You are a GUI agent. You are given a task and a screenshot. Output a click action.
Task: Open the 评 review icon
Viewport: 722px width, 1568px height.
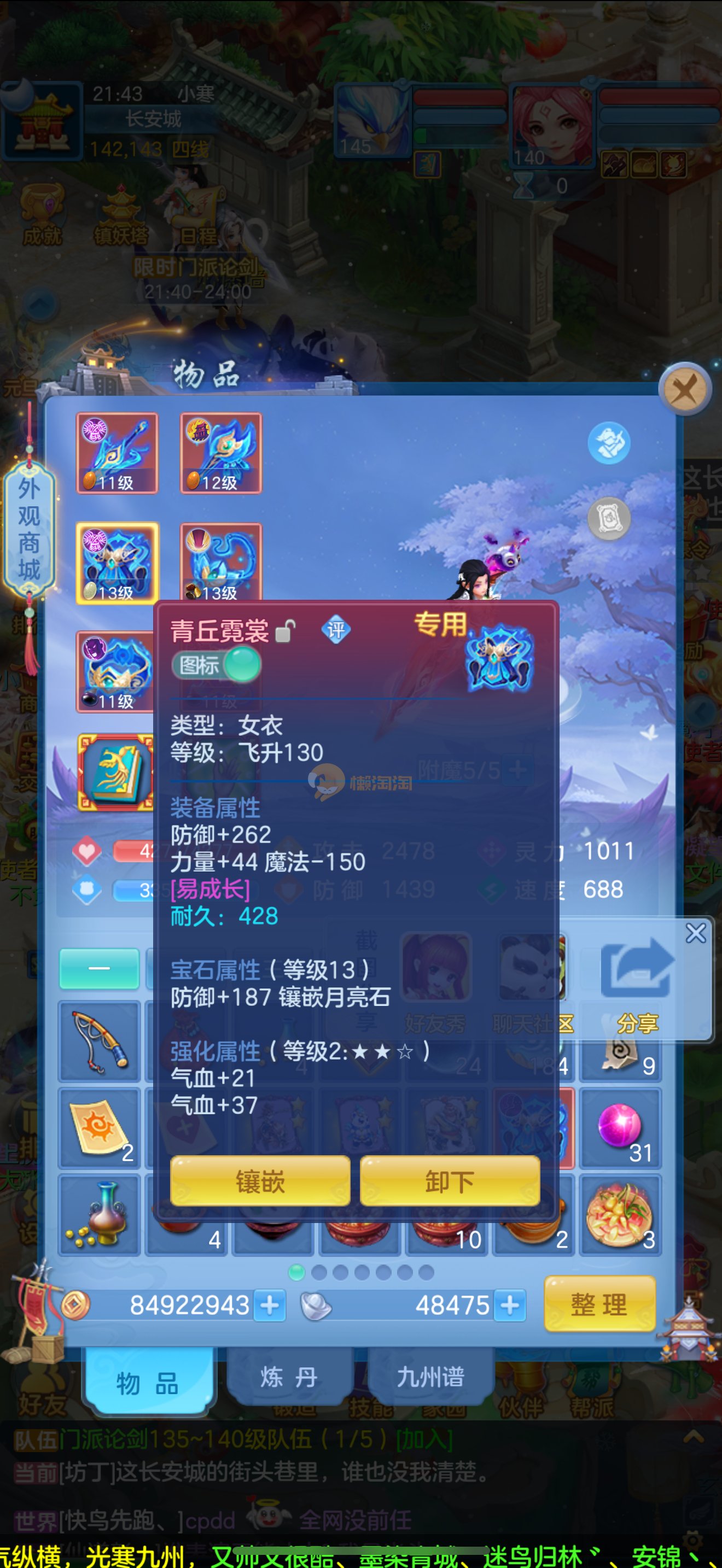pos(335,629)
